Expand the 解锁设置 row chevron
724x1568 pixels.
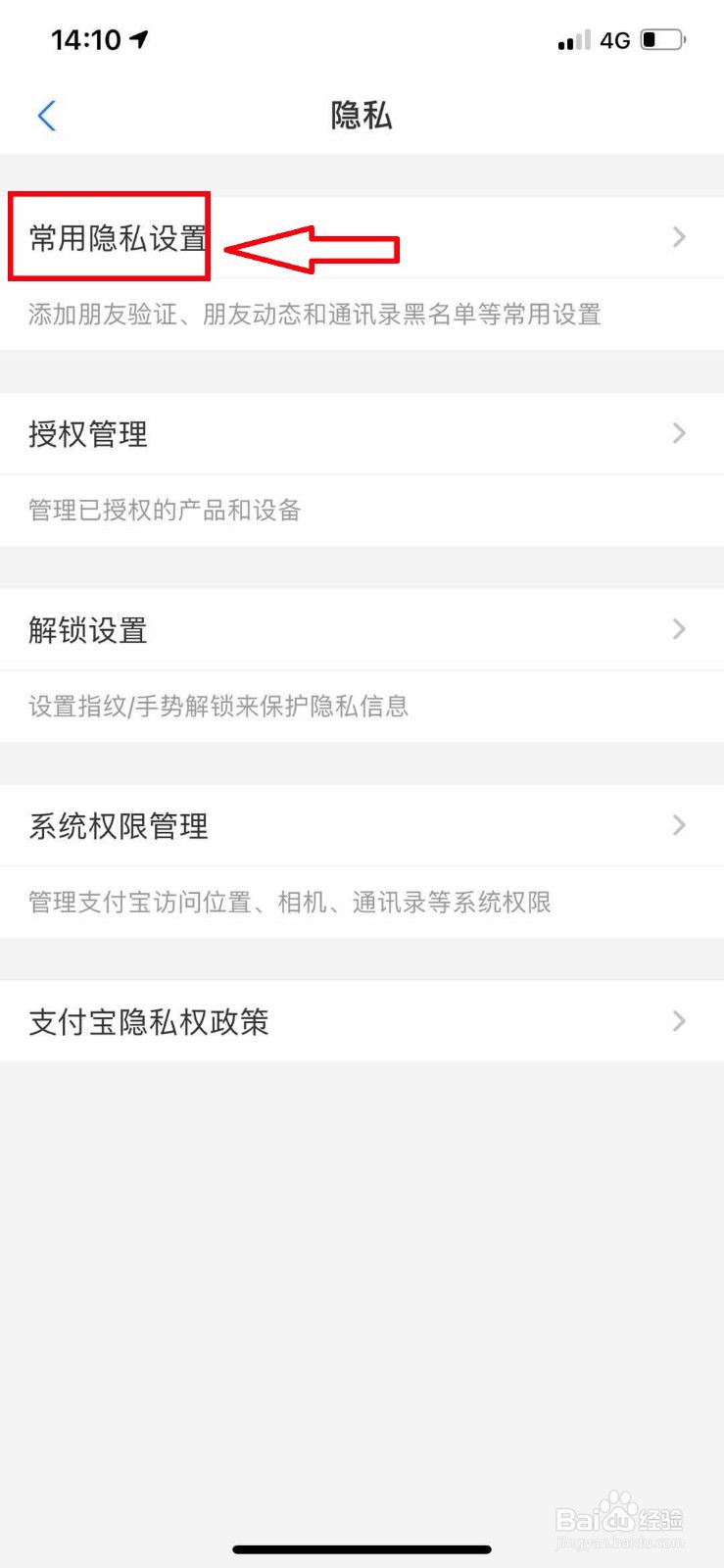[x=679, y=629]
